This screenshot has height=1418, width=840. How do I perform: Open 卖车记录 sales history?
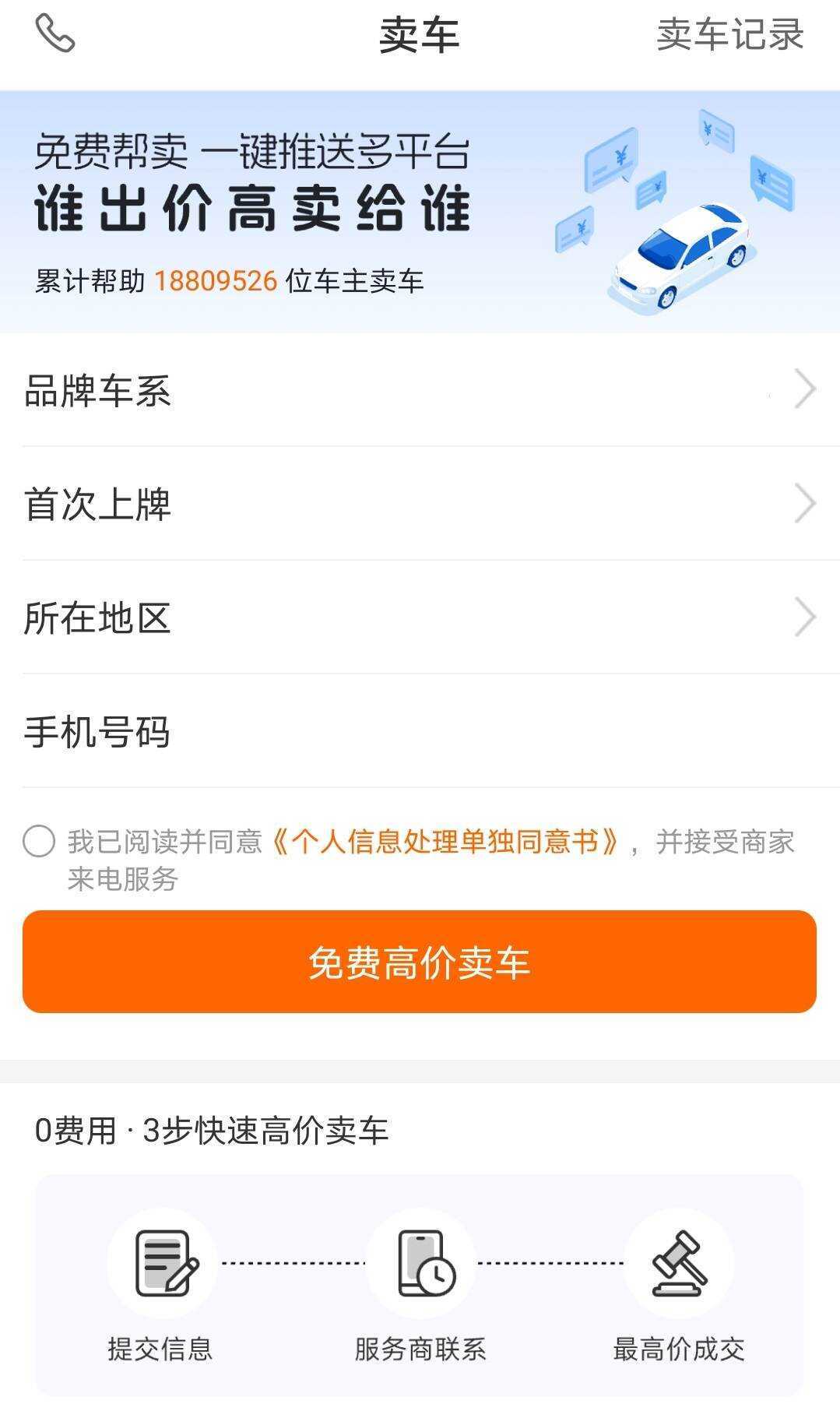pyautogui.click(x=729, y=35)
